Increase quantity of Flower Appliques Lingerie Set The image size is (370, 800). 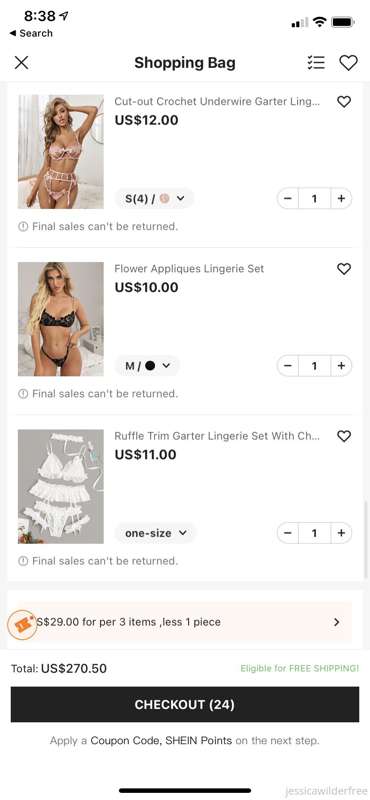point(341,366)
